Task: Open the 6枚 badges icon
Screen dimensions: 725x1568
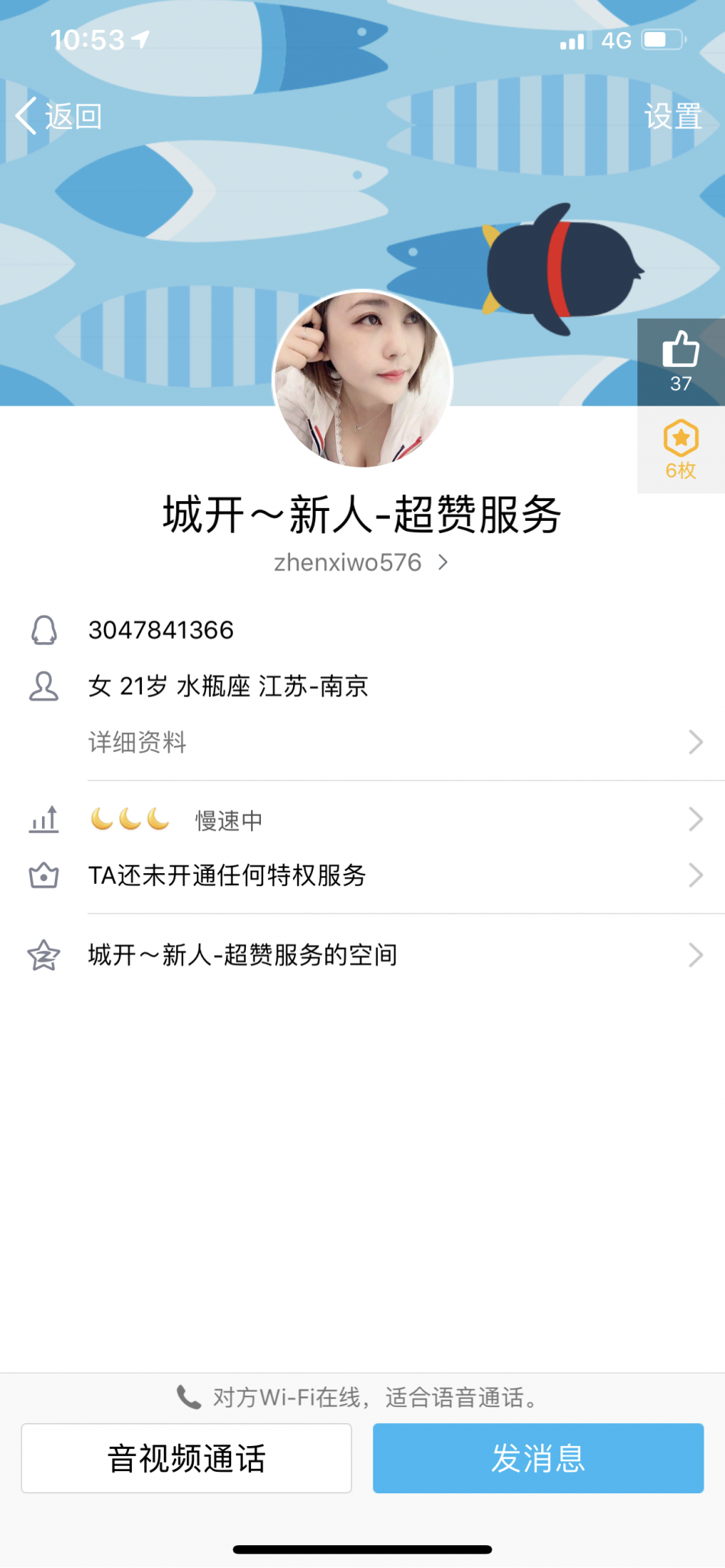Action: pos(681,450)
